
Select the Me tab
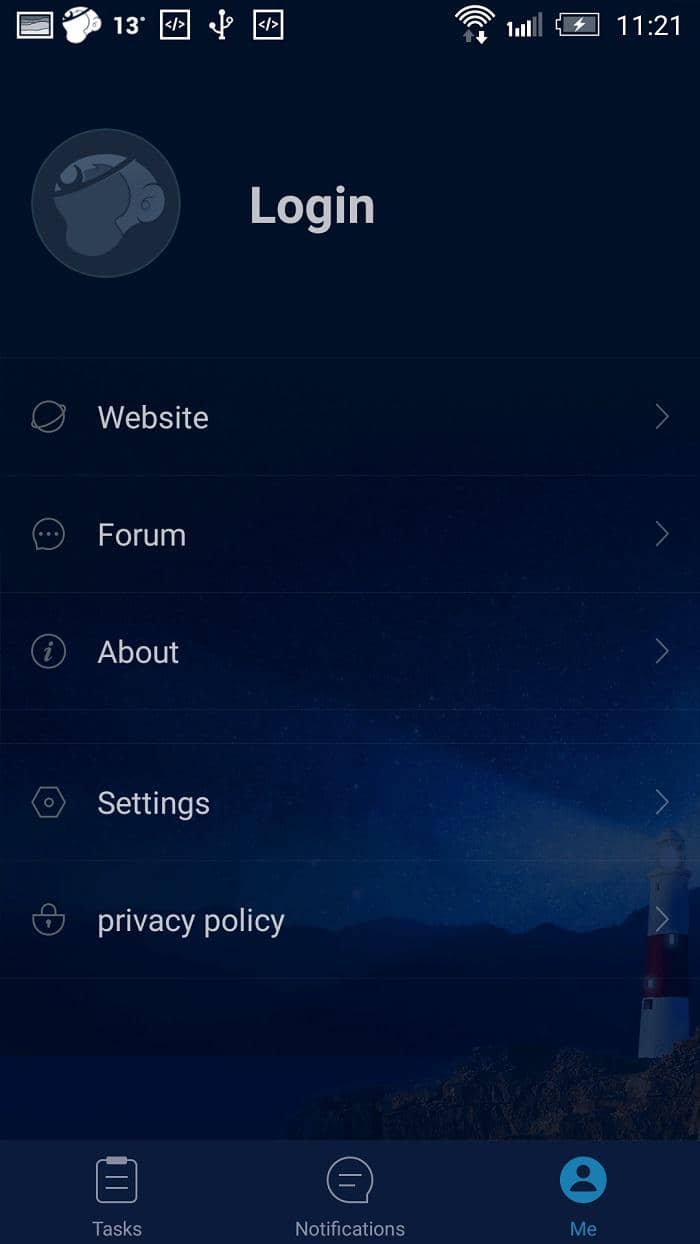583,1195
